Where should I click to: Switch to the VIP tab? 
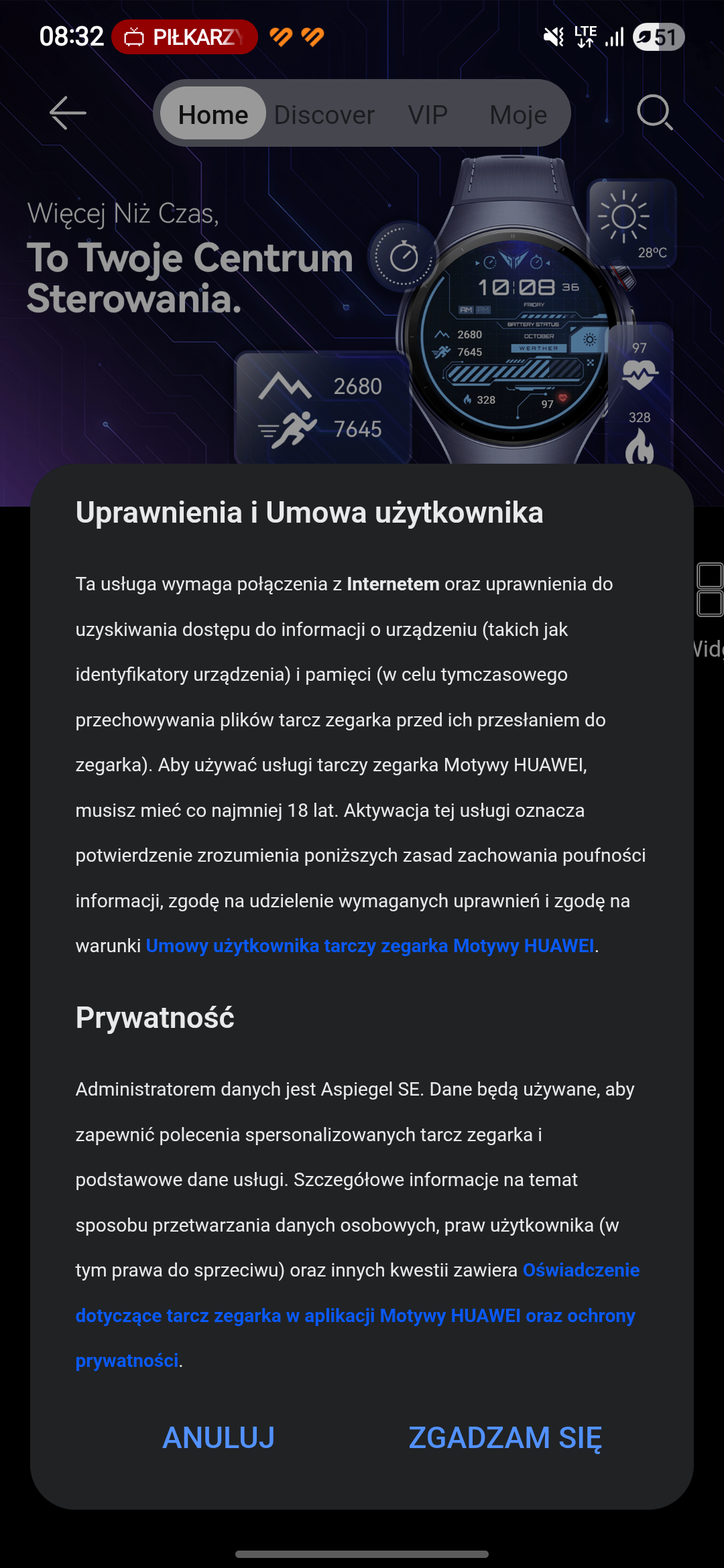point(428,115)
